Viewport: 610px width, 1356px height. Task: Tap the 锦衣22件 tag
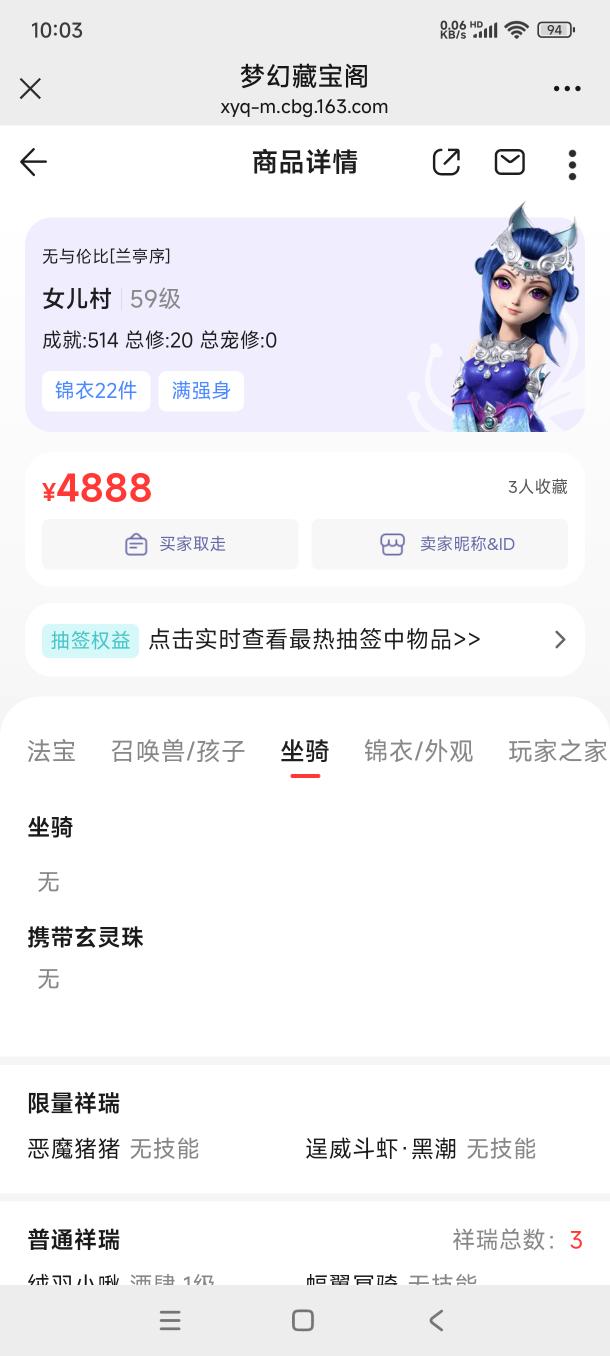[96, 391]
